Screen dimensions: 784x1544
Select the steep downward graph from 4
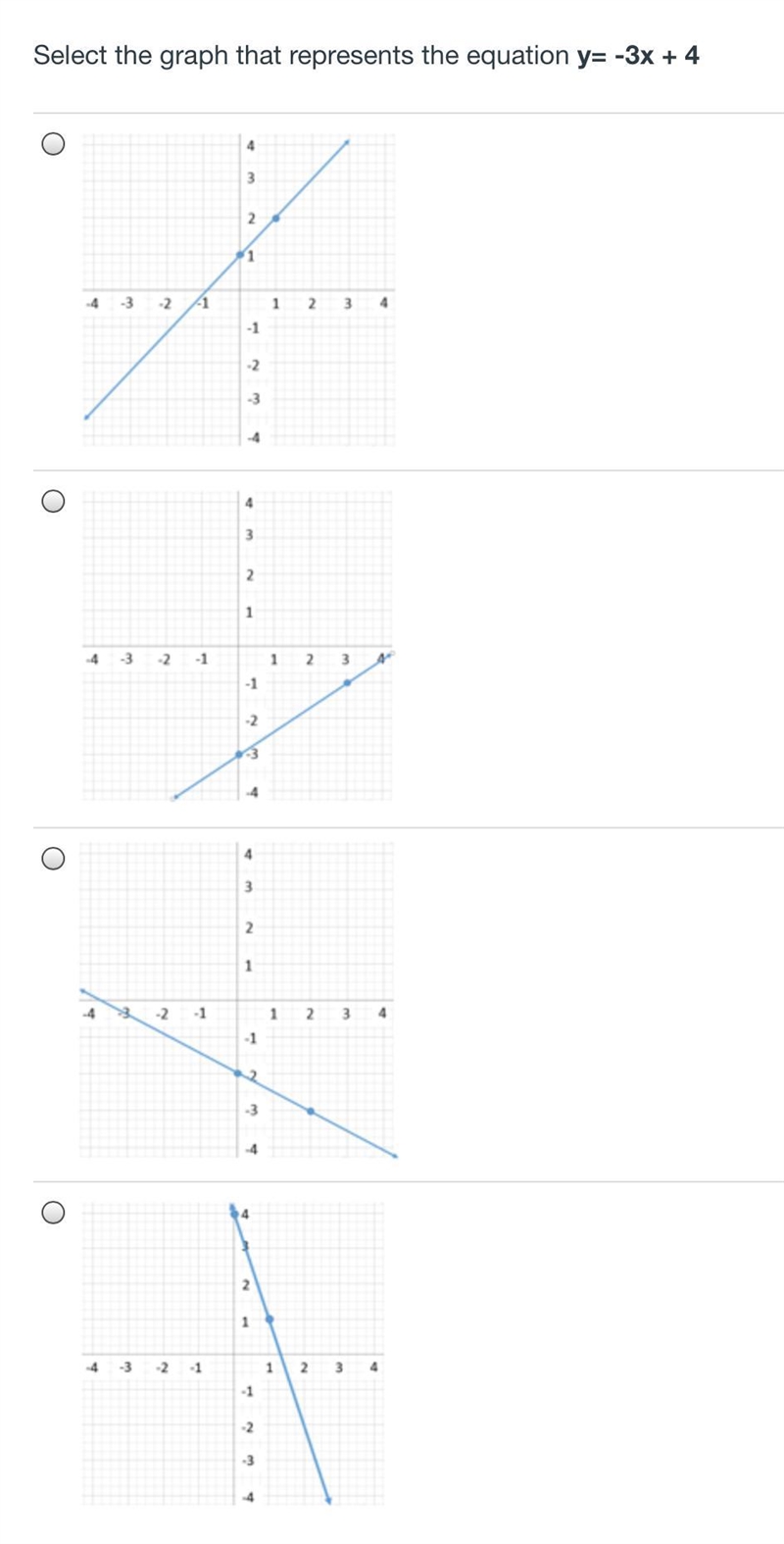[54, 1212]
